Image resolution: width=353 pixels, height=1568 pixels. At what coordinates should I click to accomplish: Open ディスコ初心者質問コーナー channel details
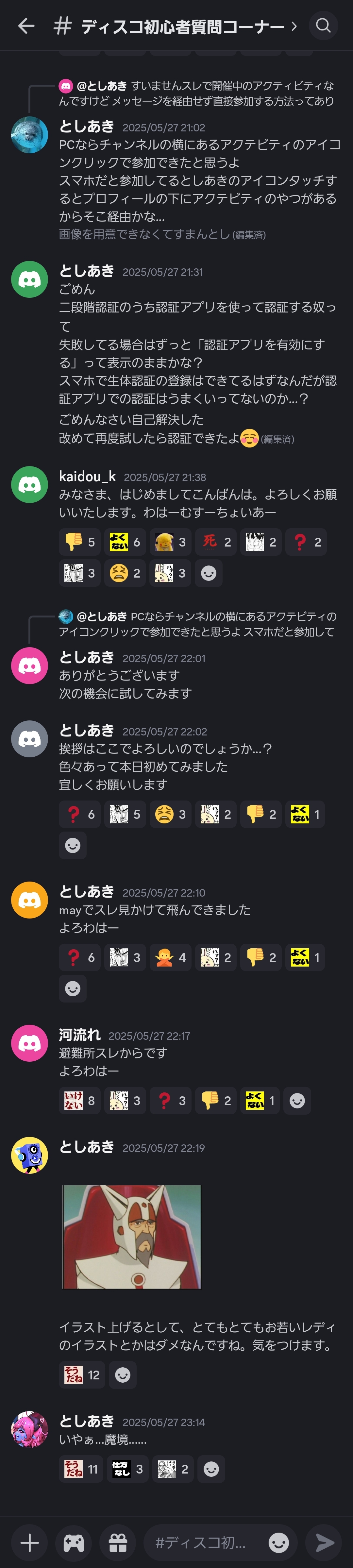click(183, 26)
